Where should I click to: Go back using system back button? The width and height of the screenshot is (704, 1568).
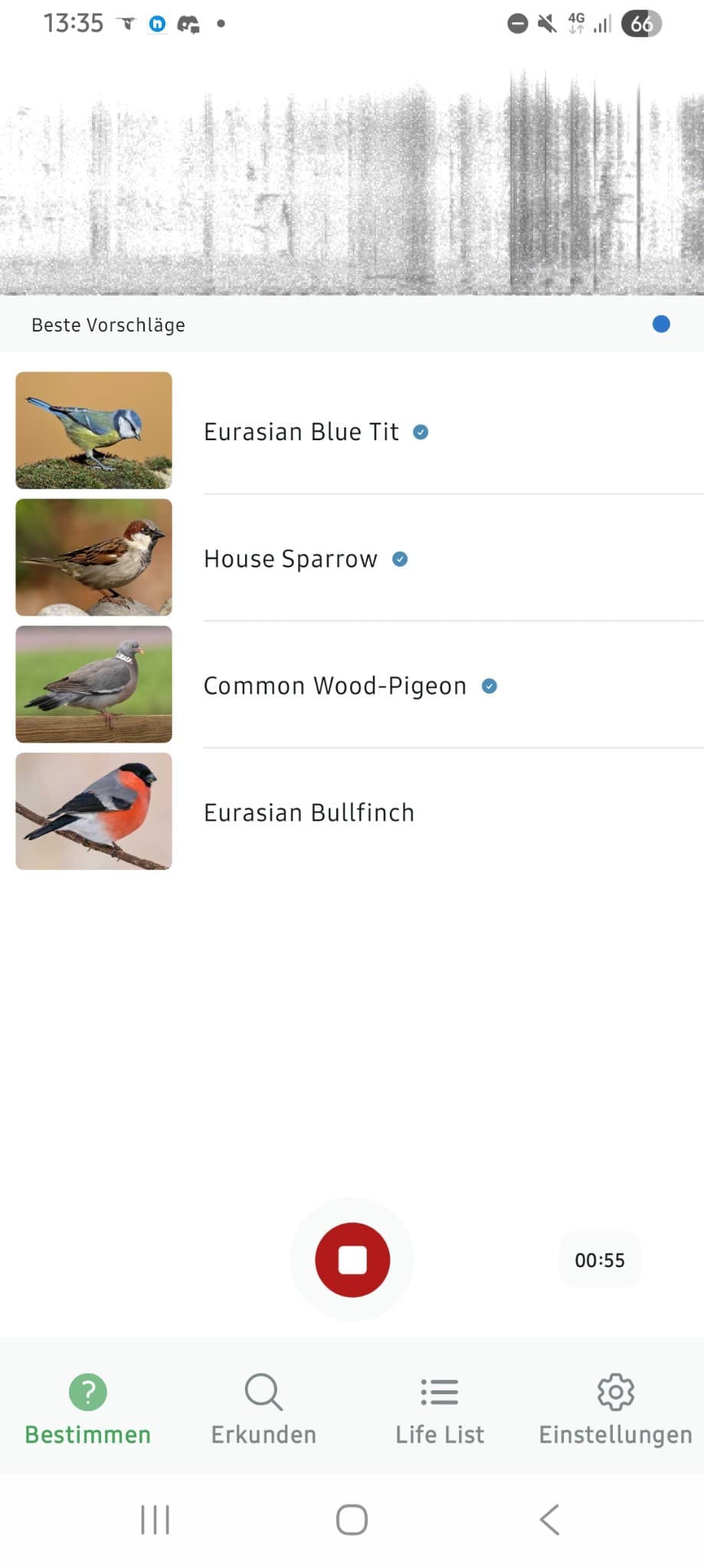point(549,1520)
